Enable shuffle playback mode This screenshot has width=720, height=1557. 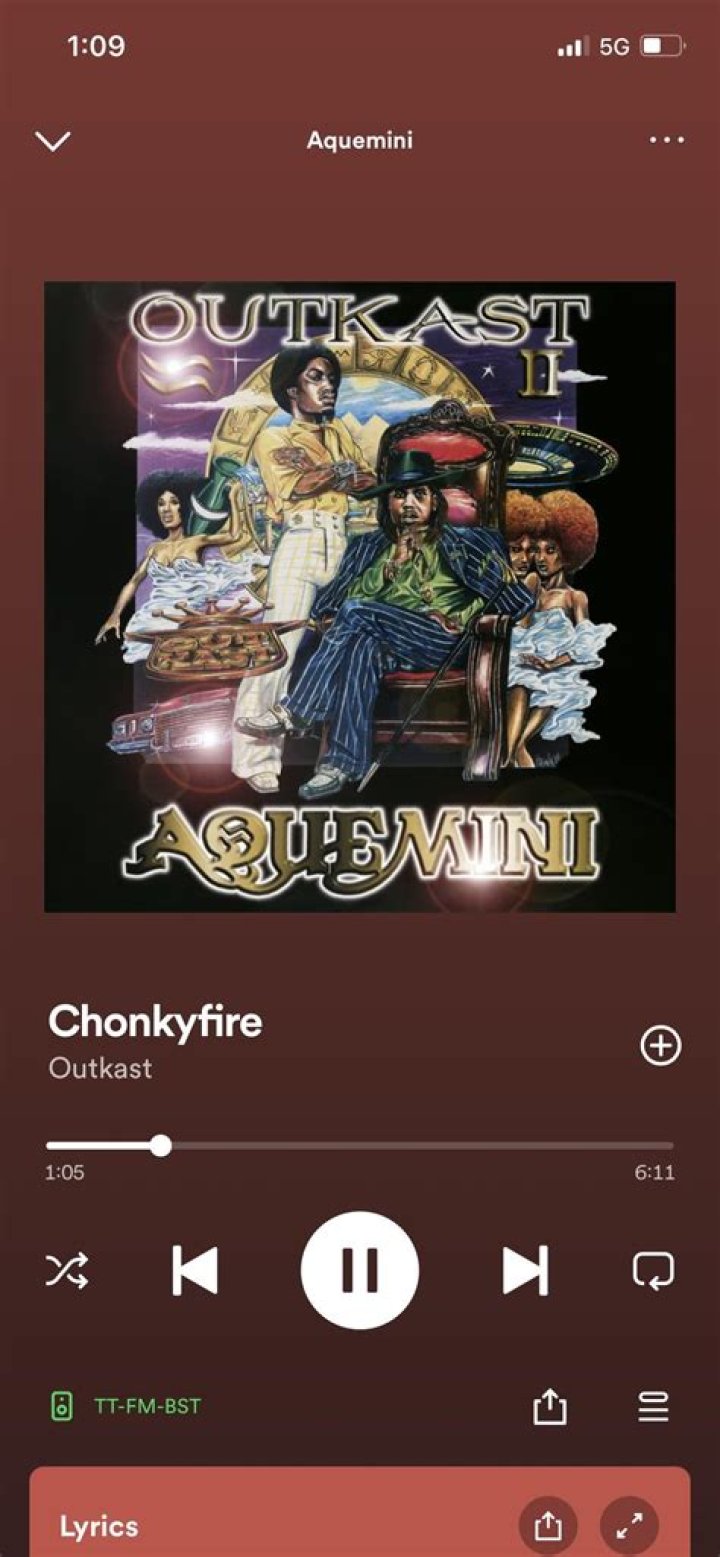(x=66, y=1270)
